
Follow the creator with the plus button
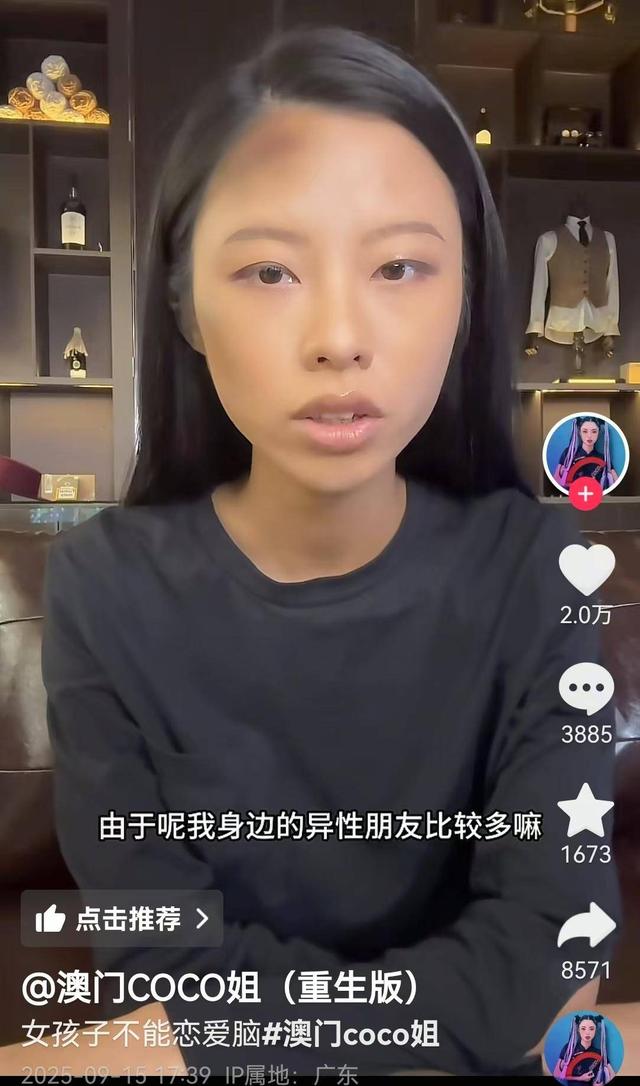585,494
